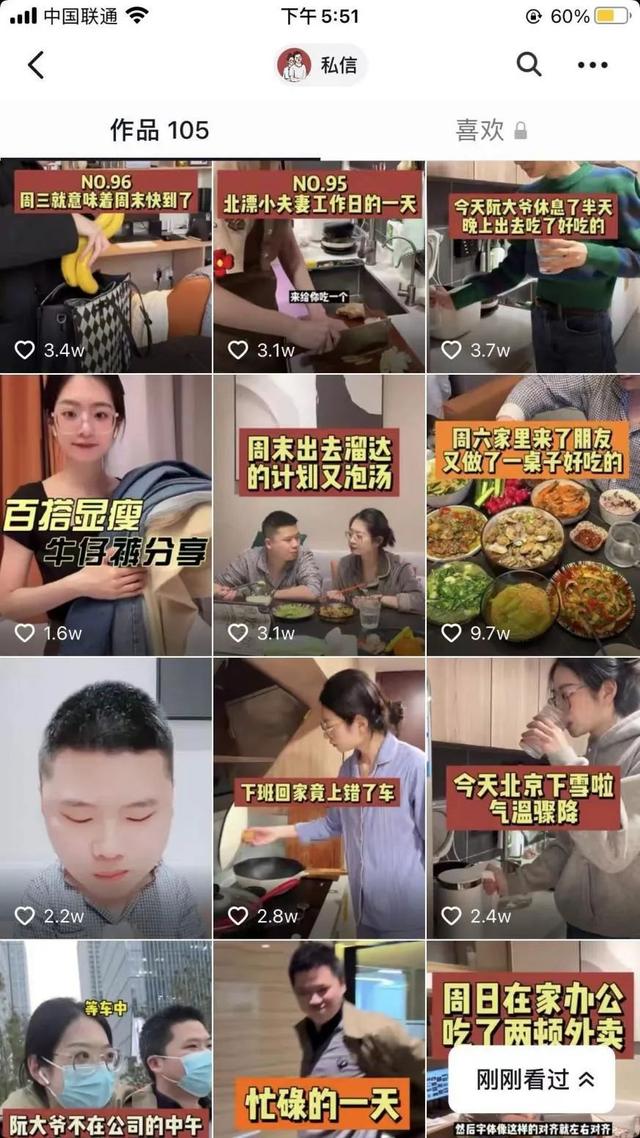Switch to the 喜欢 tab
Image resolution: width=640 pixels, height=1138 pixels.
point(490,130)
